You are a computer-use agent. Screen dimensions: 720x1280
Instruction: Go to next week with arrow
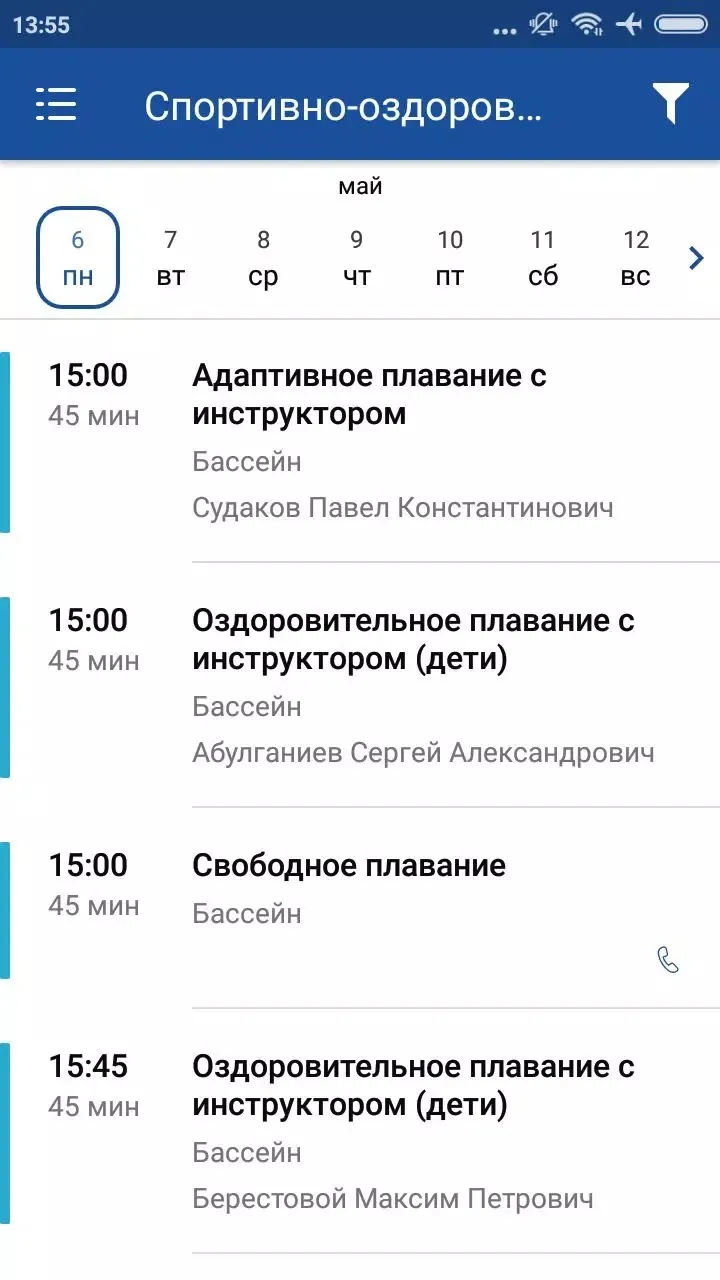click(x=697, y=258)
